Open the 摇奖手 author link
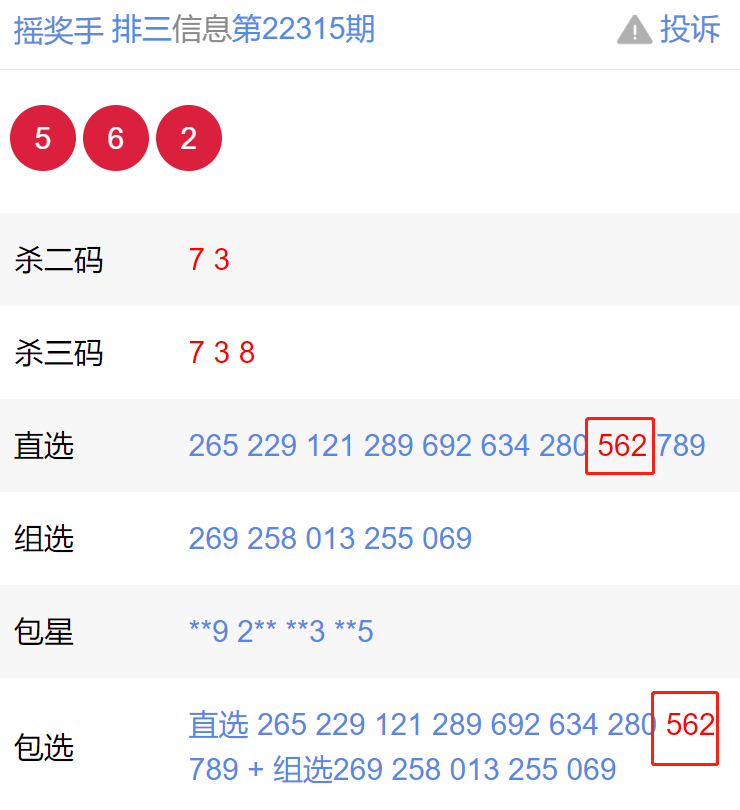 [58, 30]
